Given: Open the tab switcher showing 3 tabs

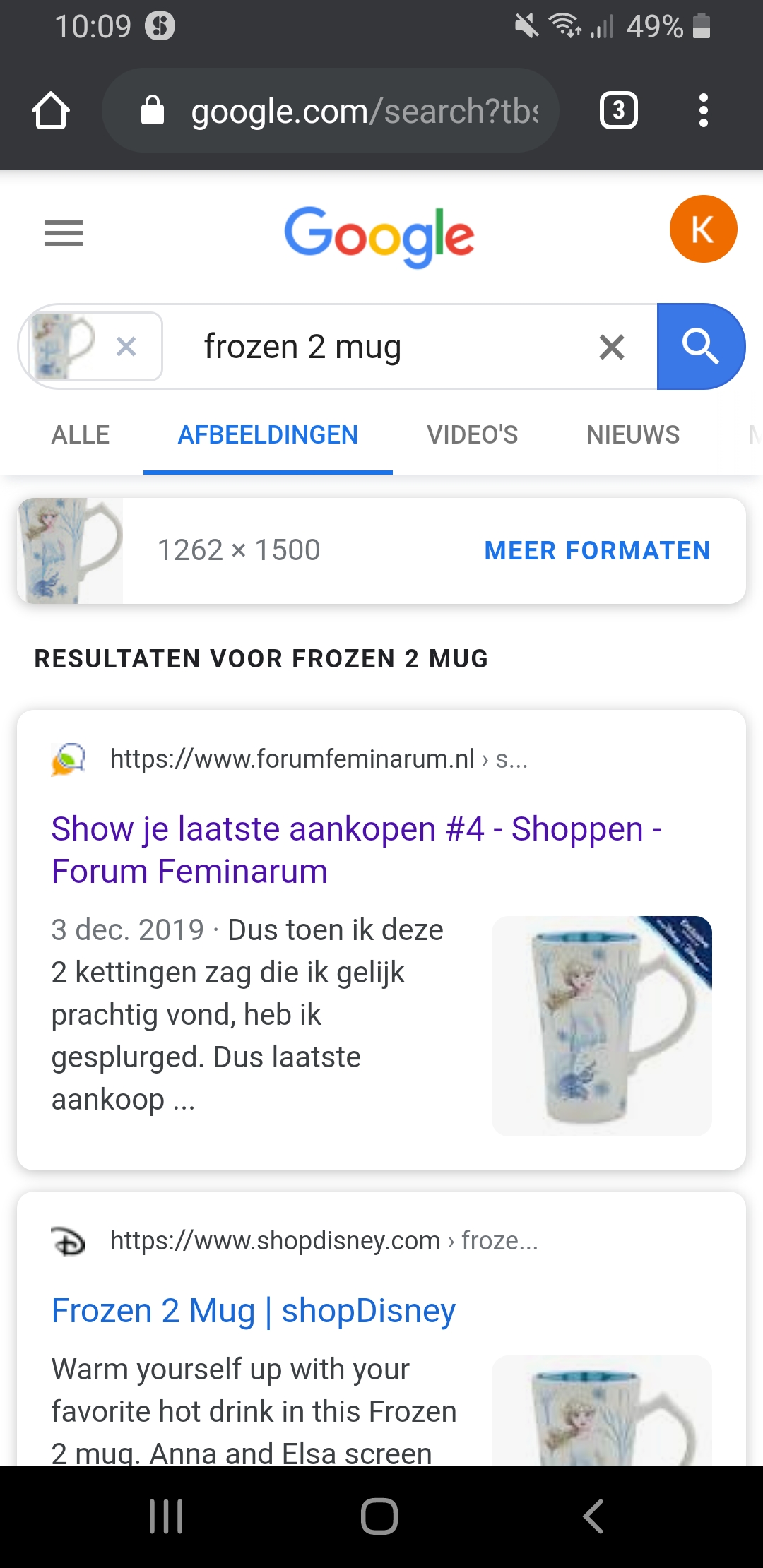Looking at the screenshot, I should click(x=619, y=110).
